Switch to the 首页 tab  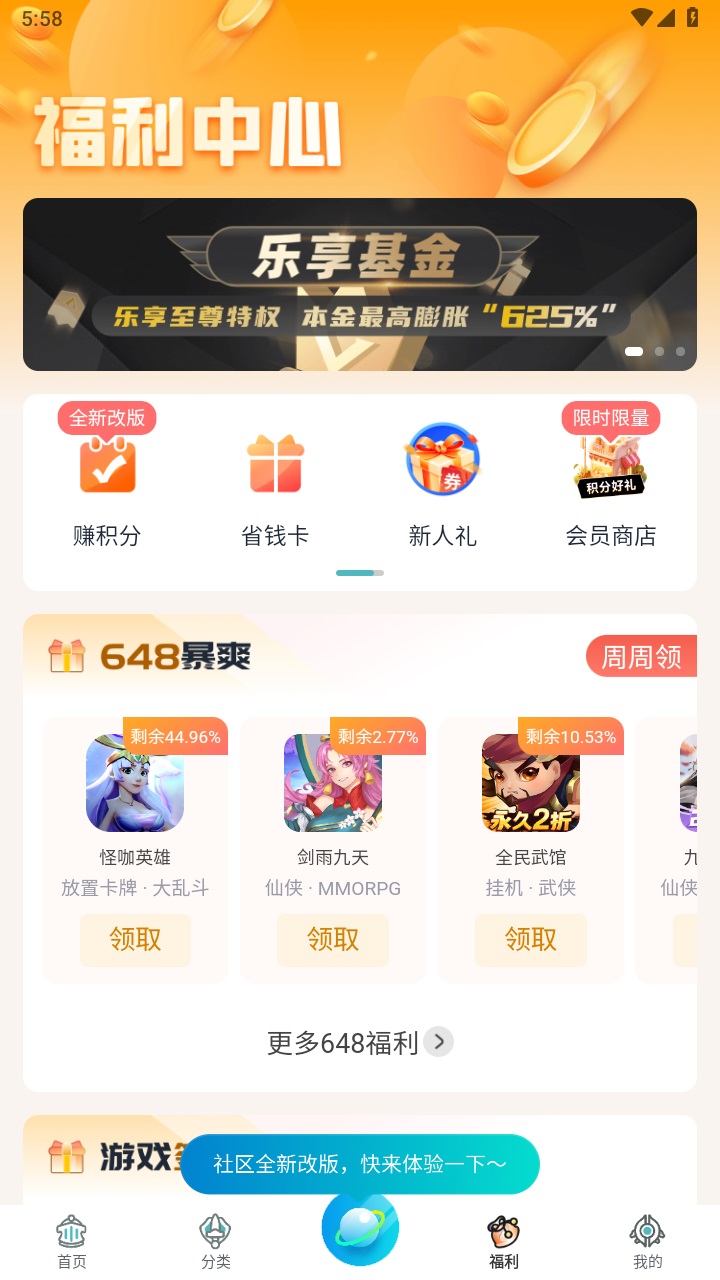72,1242
